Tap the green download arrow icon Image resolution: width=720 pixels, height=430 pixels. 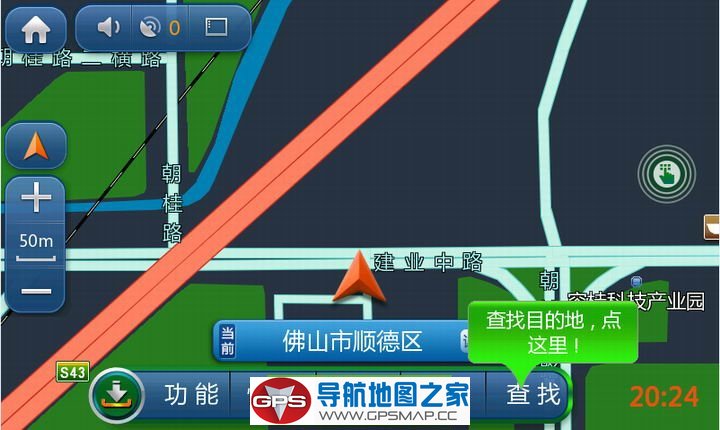116,395
